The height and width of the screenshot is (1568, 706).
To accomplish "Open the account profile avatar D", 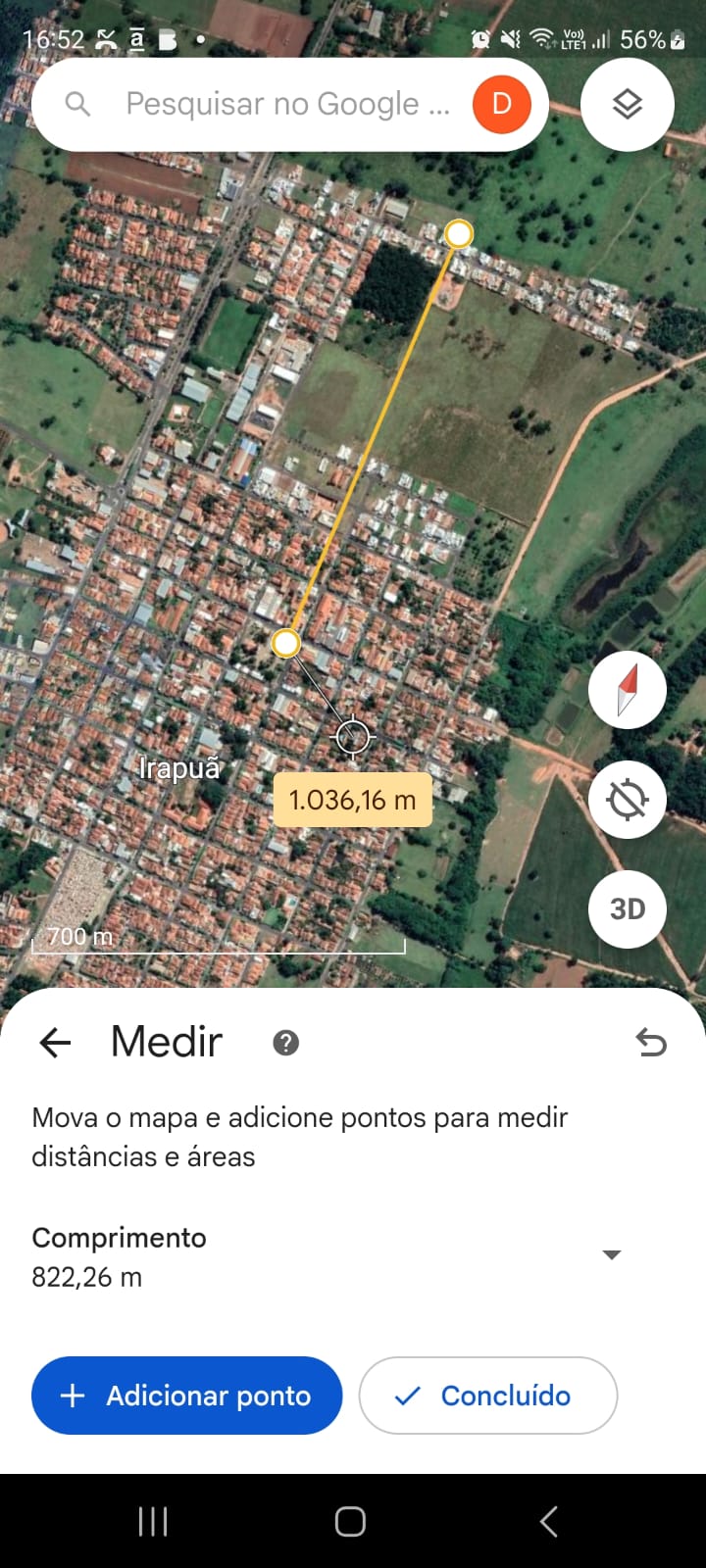I will point(501,104).
